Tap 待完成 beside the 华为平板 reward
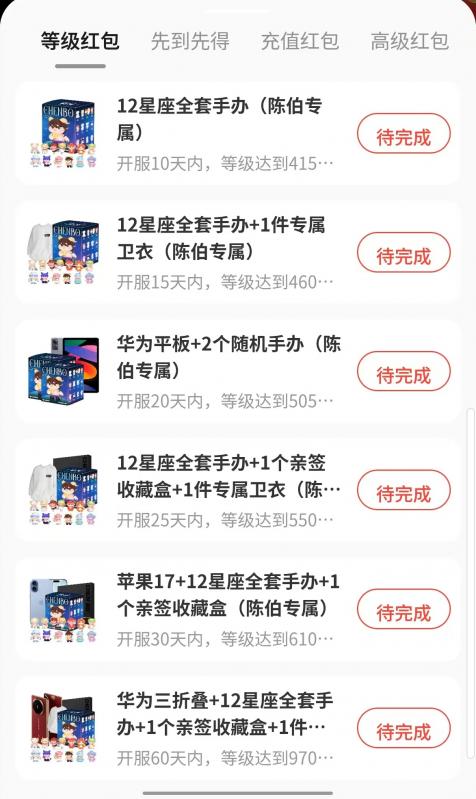 [x=404, y=372]
